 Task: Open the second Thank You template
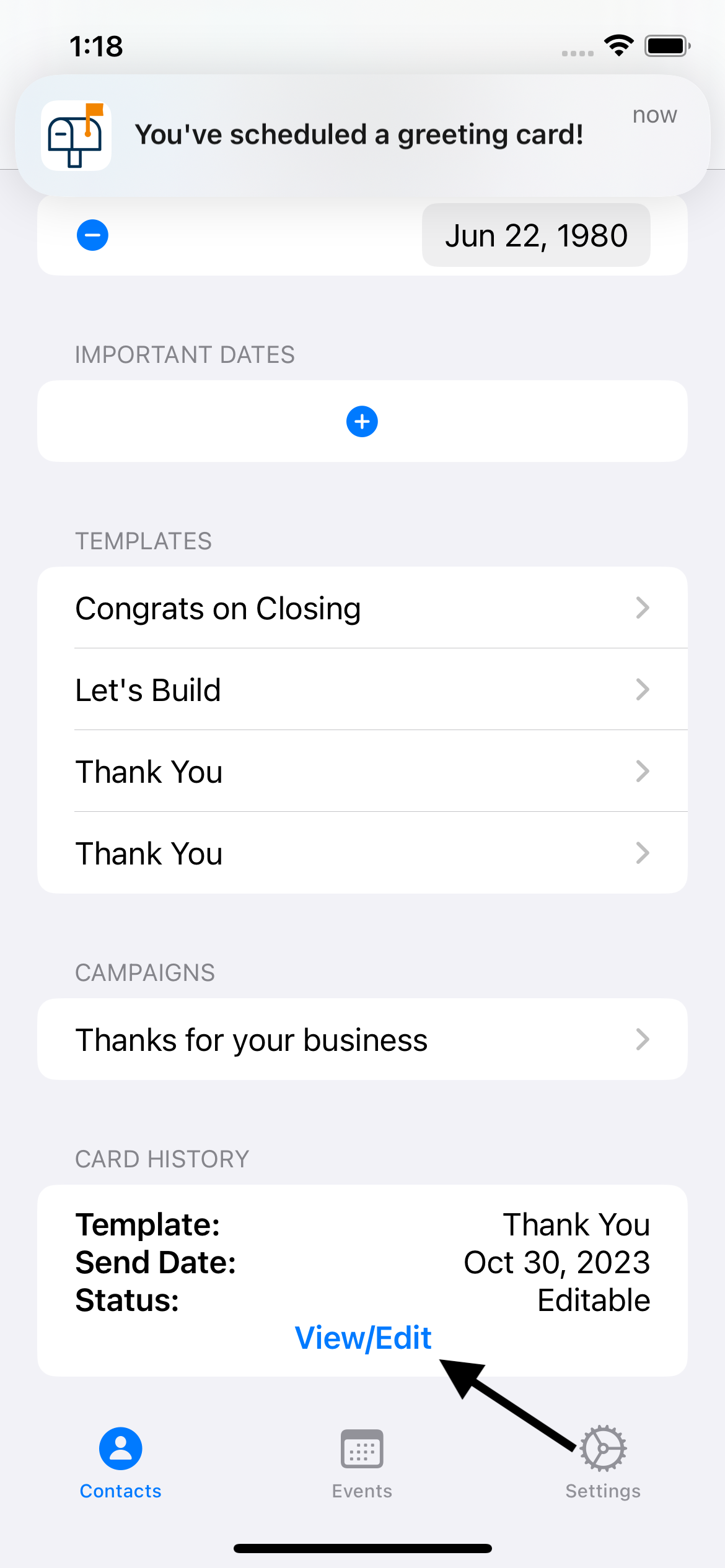point(362,853)
